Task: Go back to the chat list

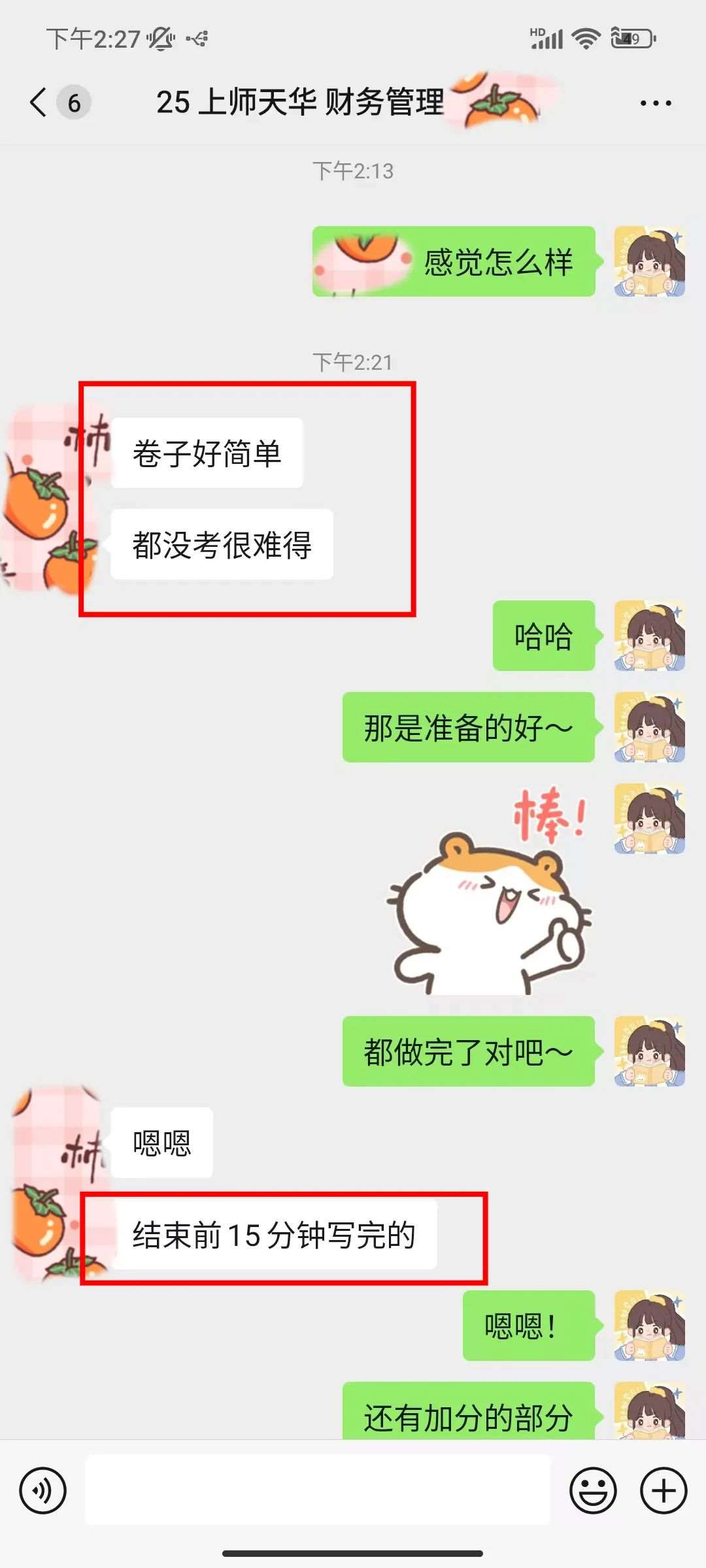Action: click(39, 103)
